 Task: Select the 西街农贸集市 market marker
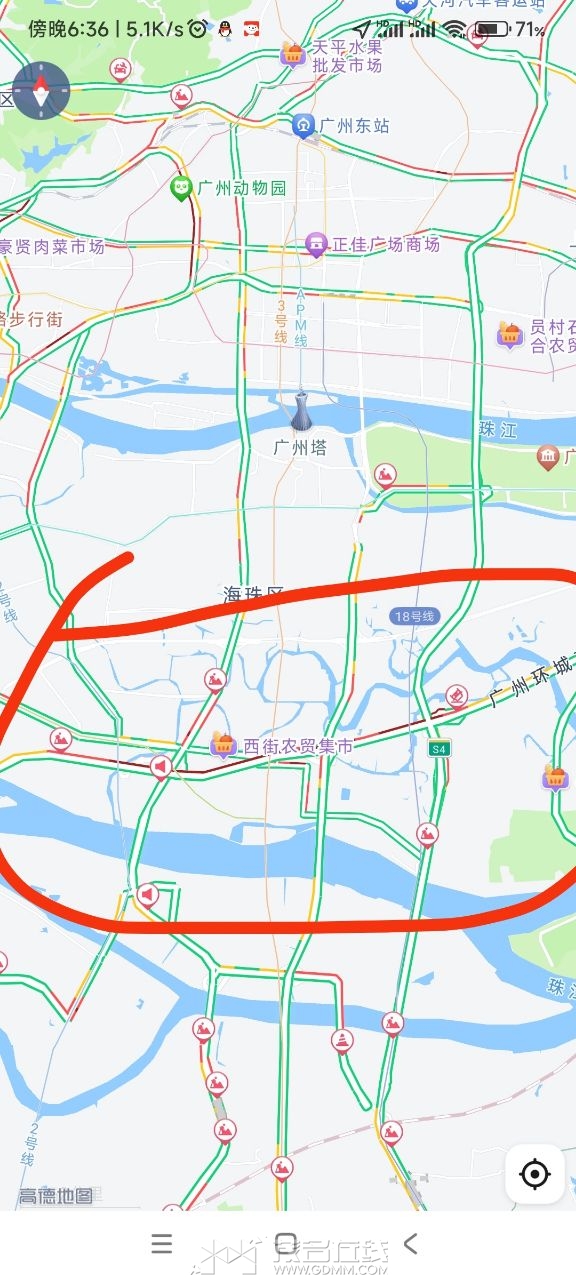(x=224, y=746)
